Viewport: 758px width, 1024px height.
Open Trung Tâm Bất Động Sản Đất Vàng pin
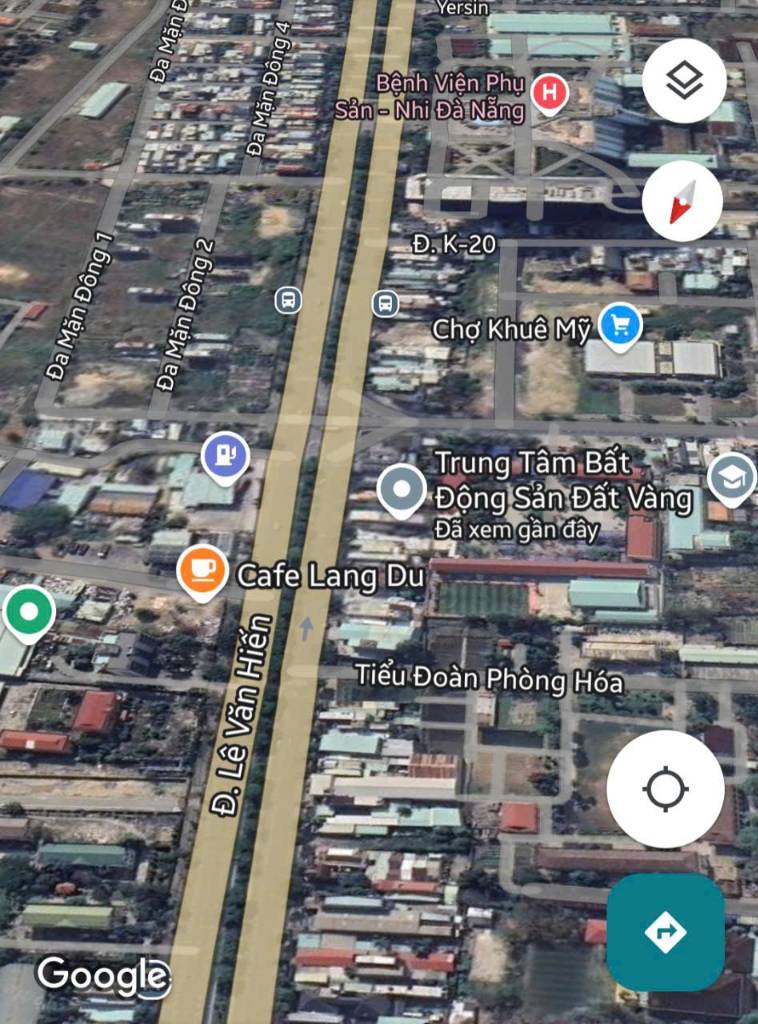click(x=402, y=489)
